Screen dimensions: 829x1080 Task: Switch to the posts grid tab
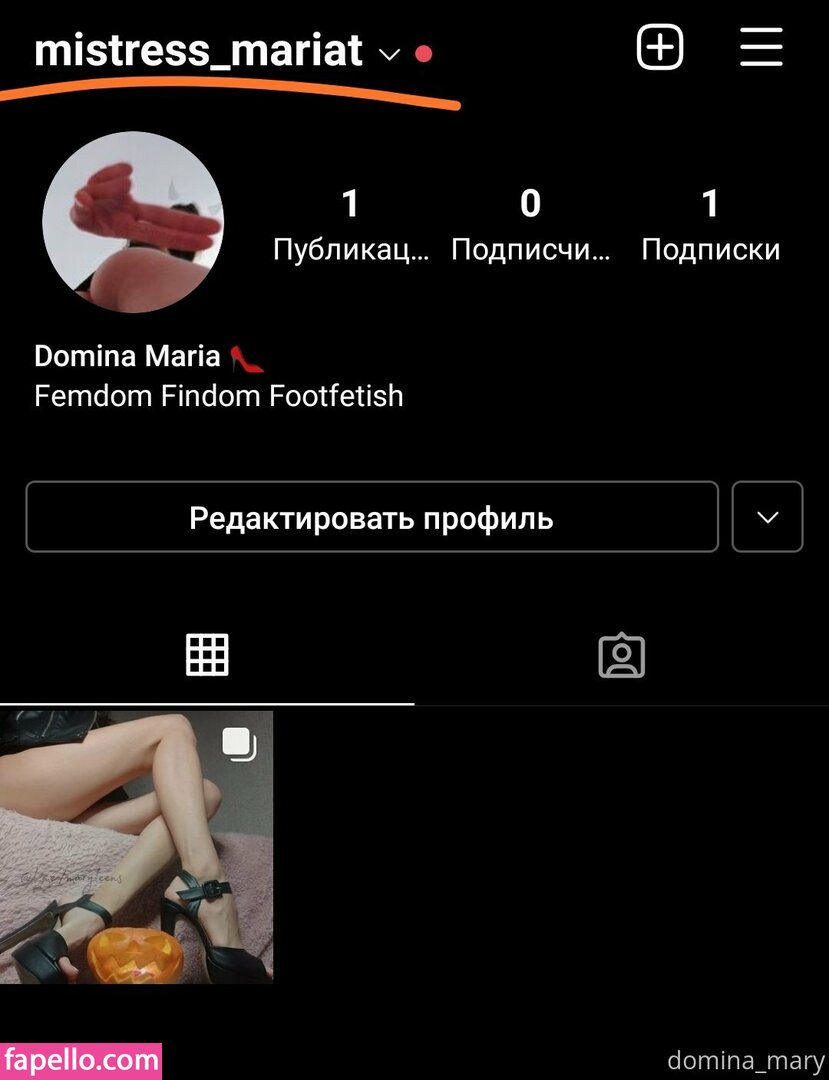coord(207,655)
